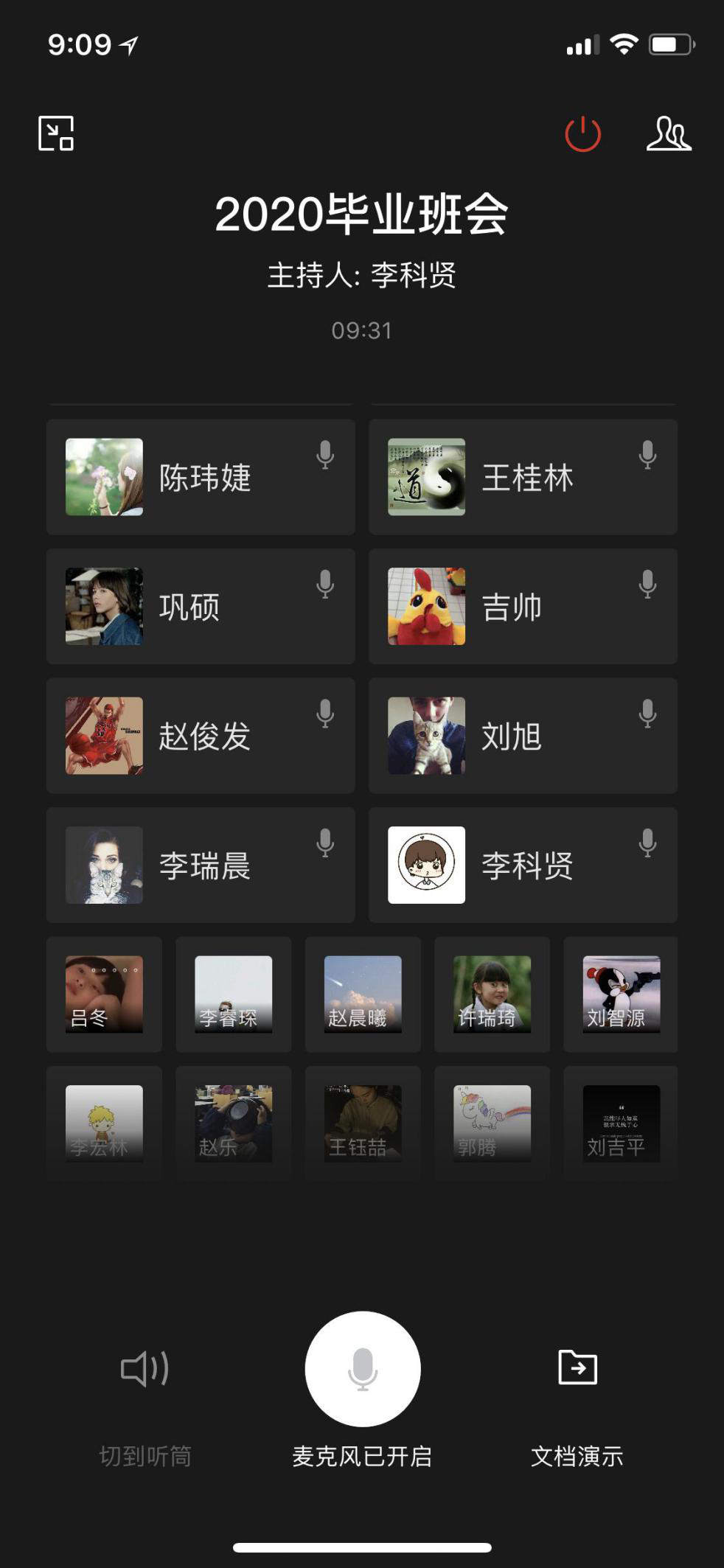Open the participants list icon

[669, 134]
